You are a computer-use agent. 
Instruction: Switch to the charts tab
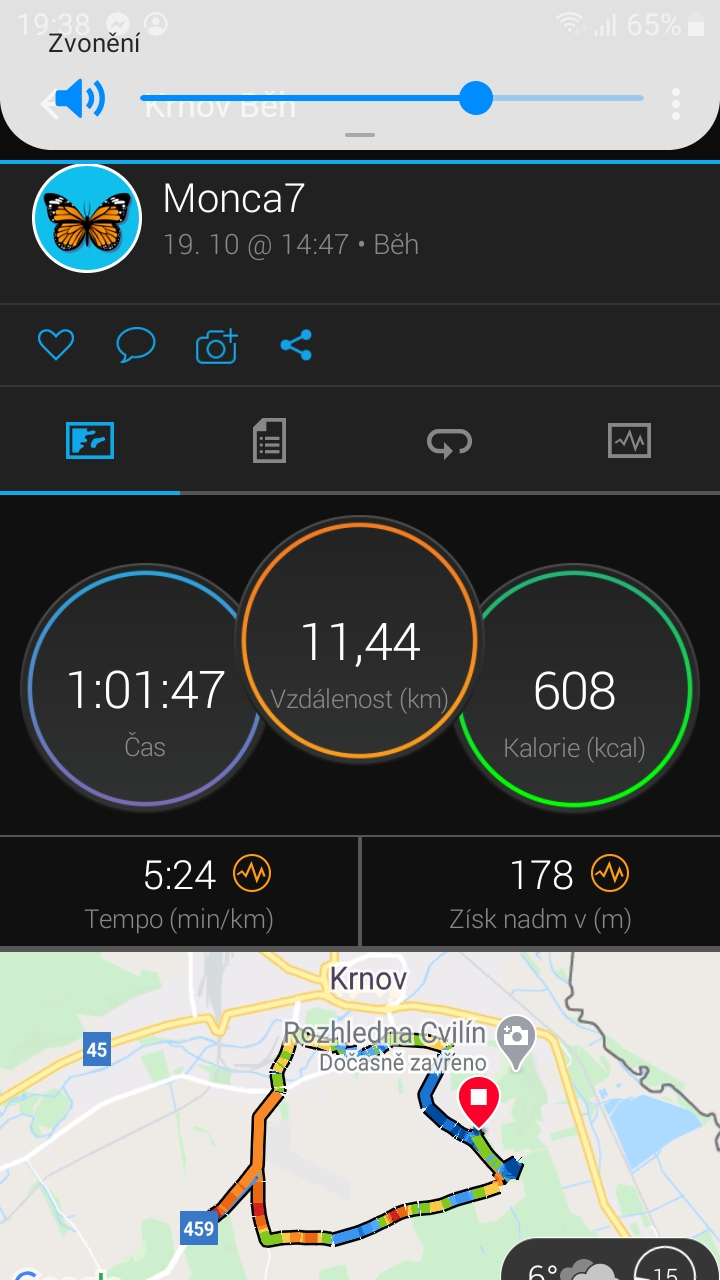tap(629, 441)
